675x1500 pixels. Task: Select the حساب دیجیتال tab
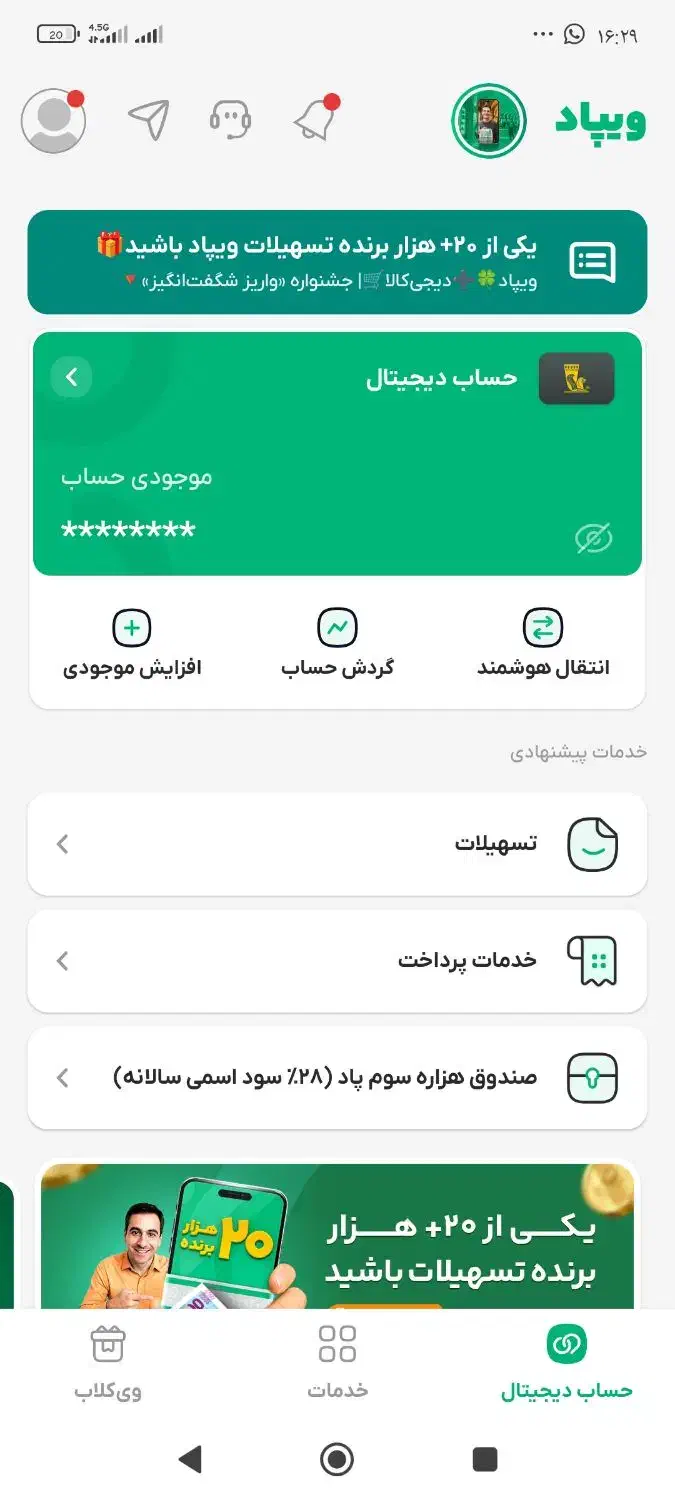(566, 1363)
